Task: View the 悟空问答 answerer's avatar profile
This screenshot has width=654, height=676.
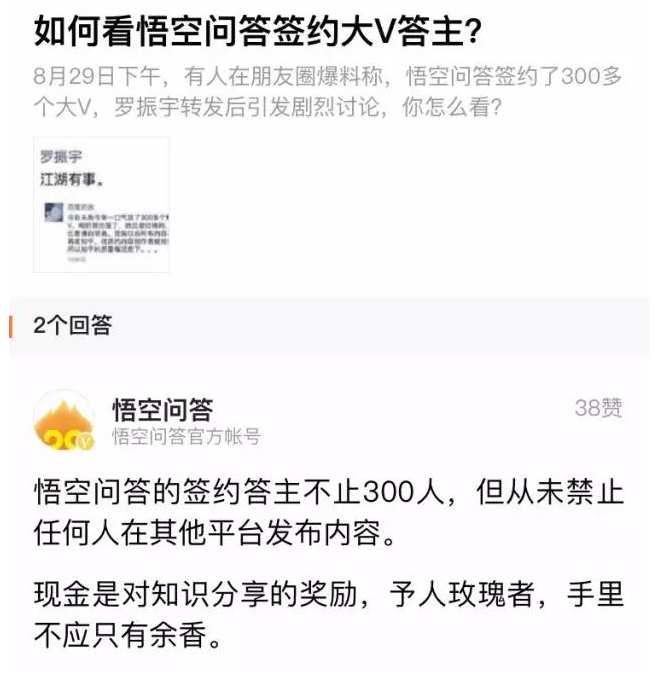Action: [x=65, y=420]
